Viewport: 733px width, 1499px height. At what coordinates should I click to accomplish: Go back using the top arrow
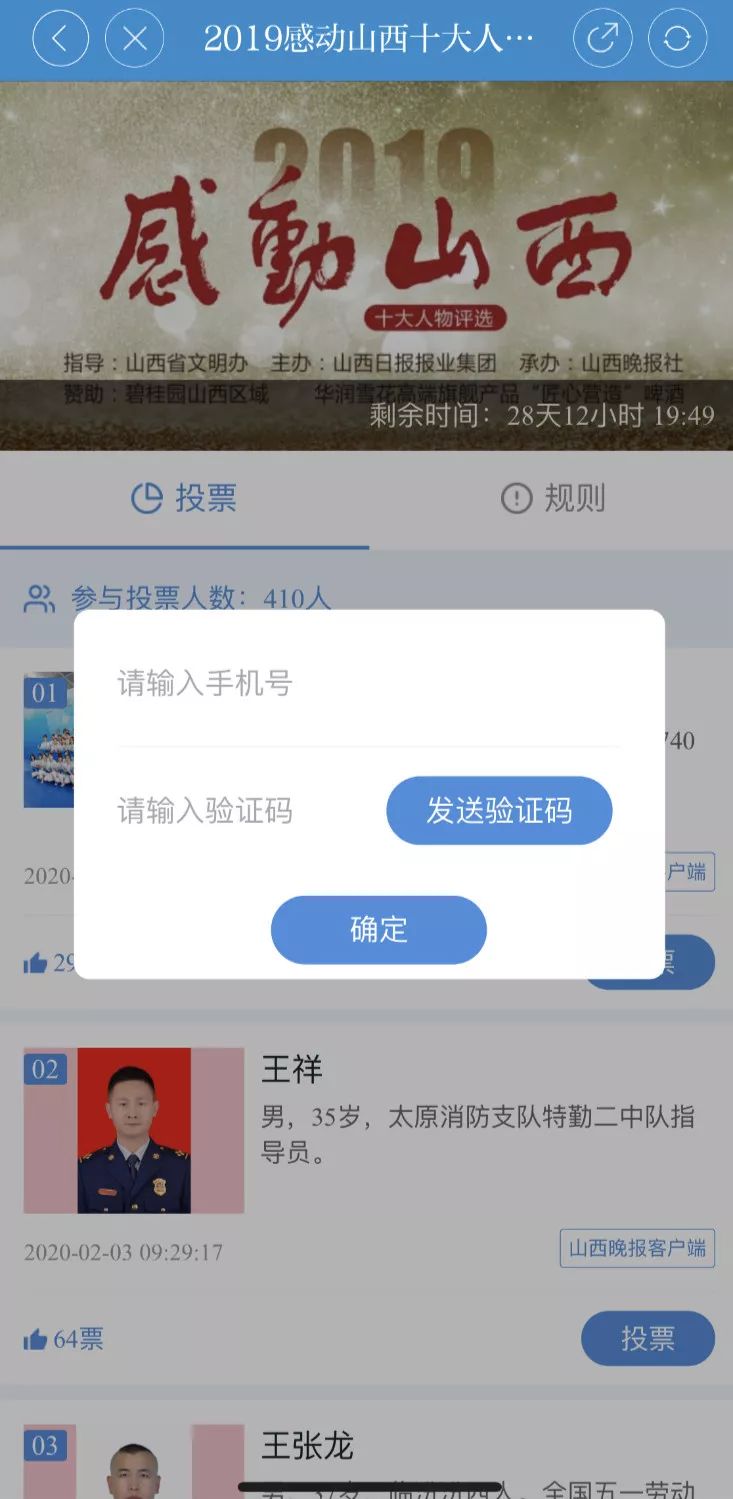click(60, 39)
